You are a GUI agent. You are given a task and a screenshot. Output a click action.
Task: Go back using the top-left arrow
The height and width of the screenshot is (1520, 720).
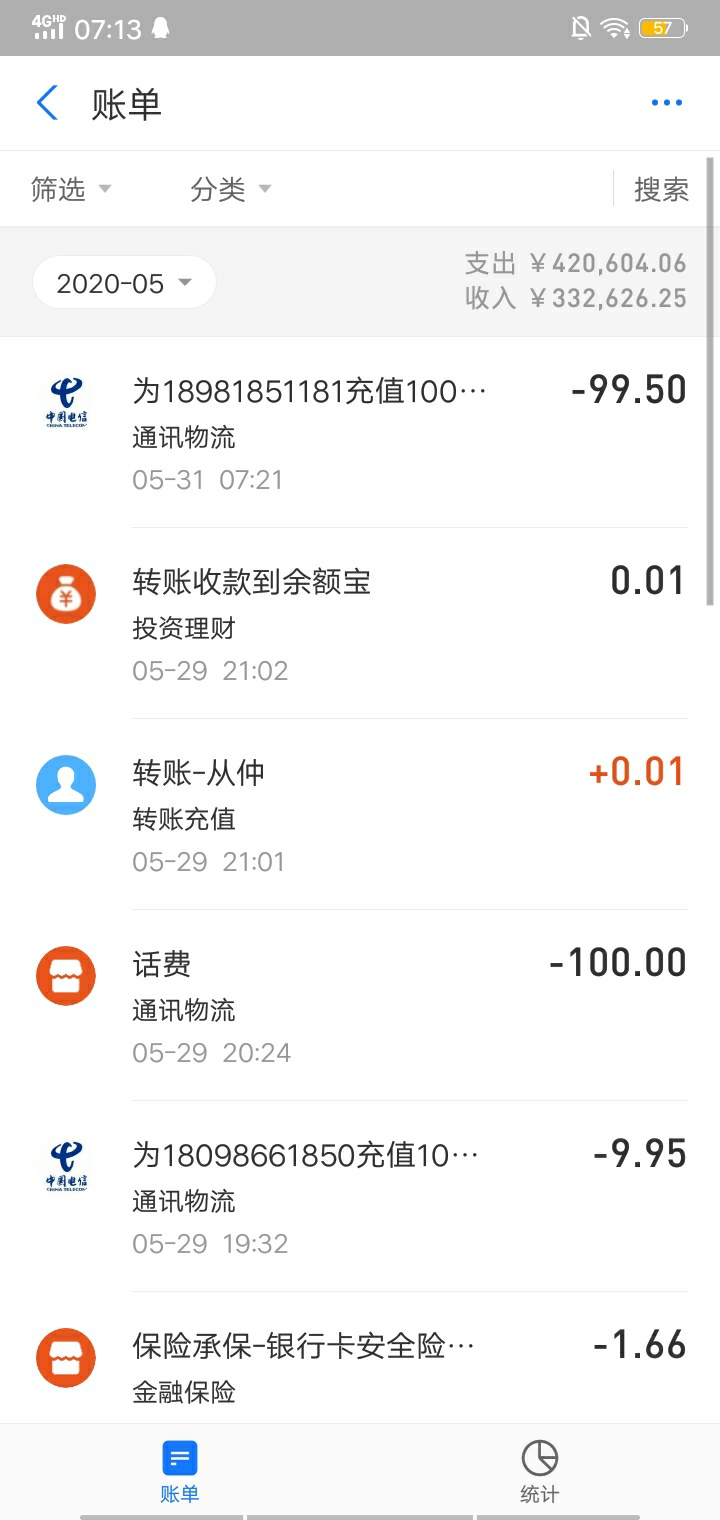47,103
